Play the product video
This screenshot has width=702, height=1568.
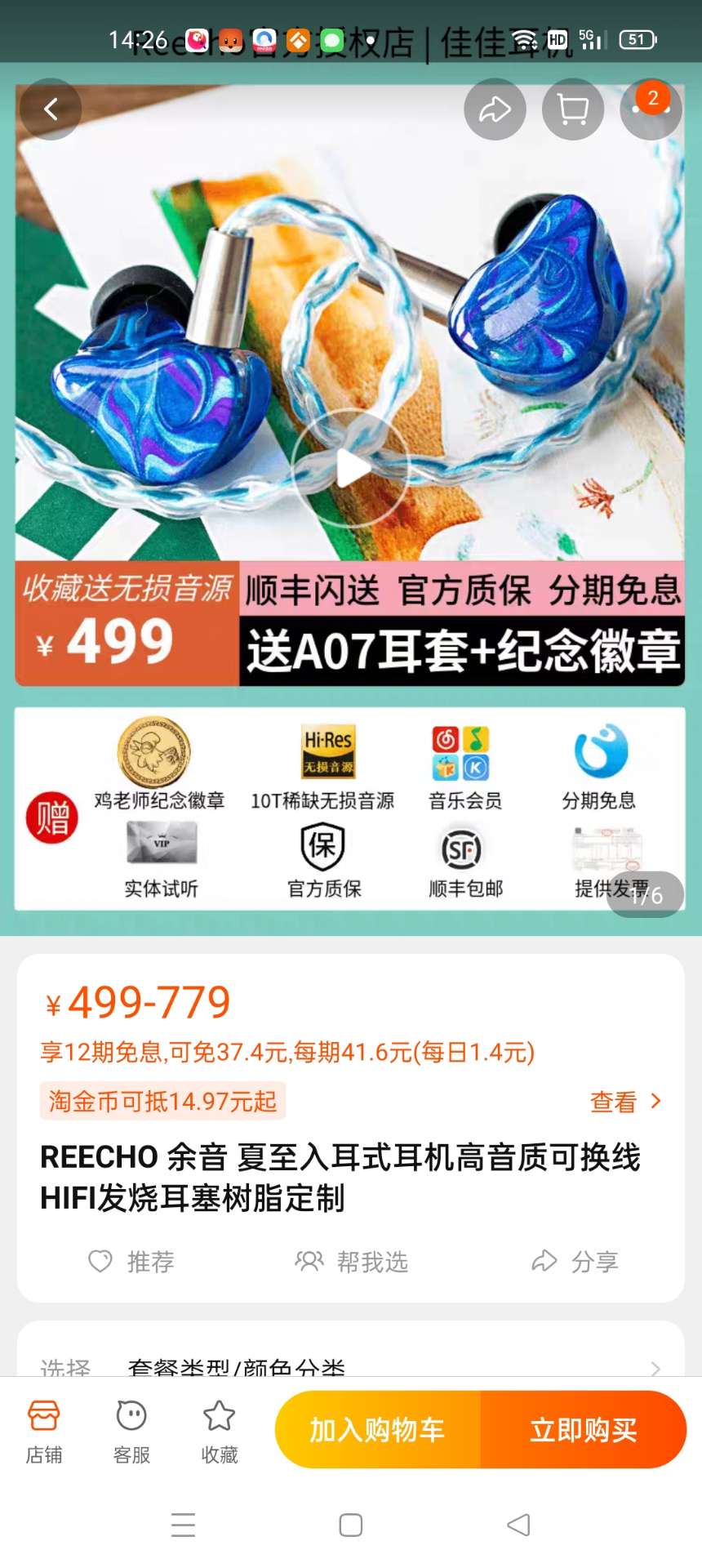tap(351, 468)
